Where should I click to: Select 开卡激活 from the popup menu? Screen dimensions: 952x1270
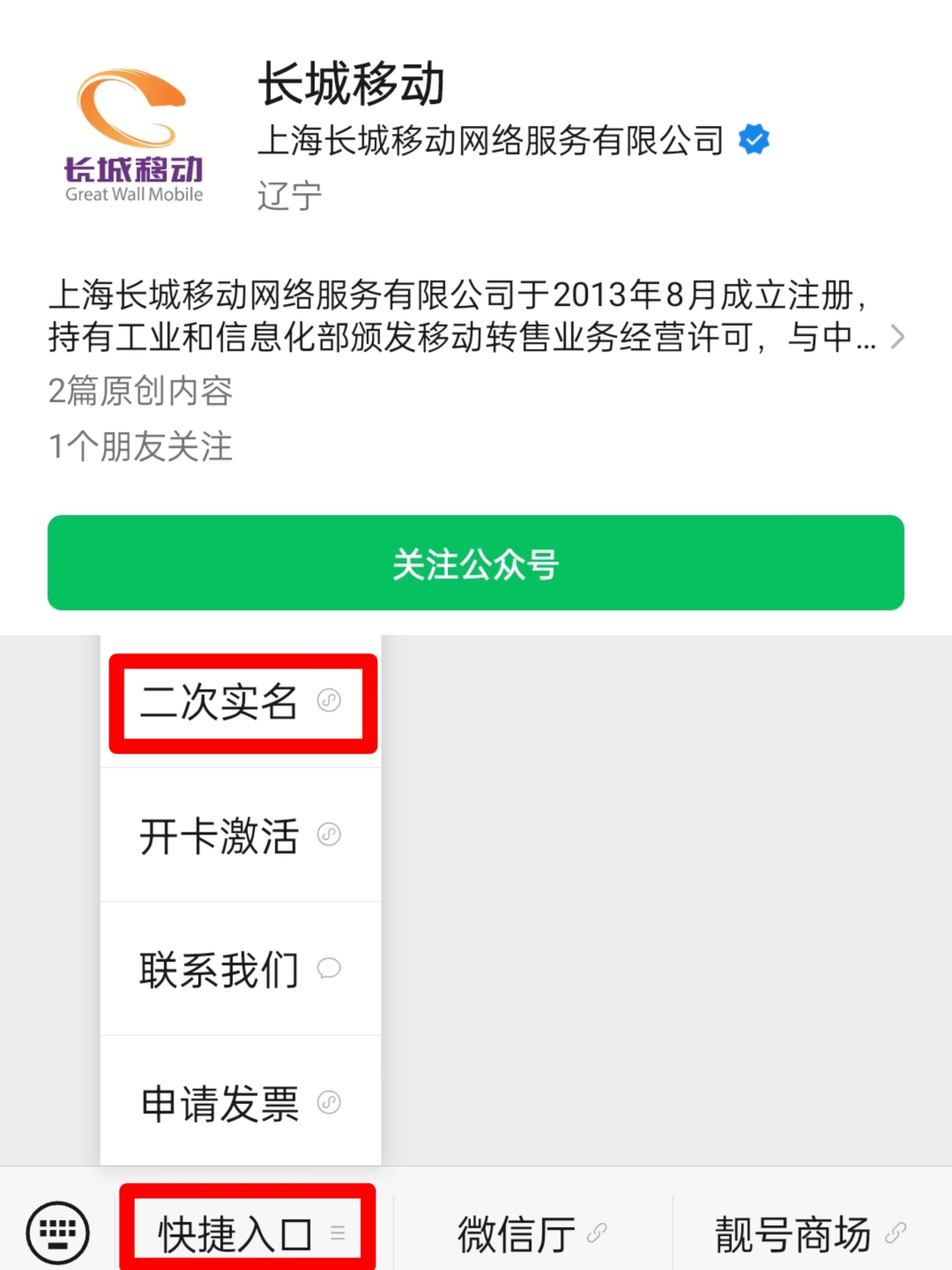241,835
